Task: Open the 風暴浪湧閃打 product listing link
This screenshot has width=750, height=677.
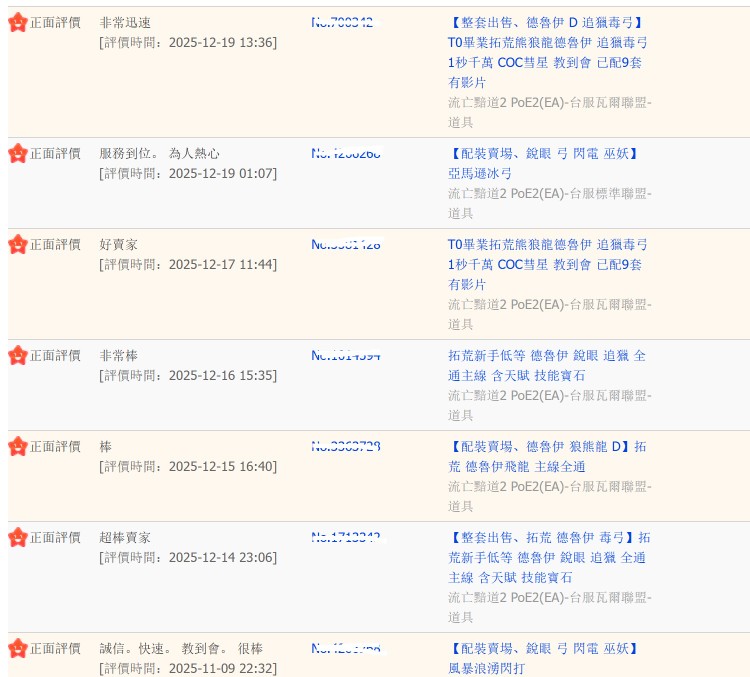Action: coord(486,668)
